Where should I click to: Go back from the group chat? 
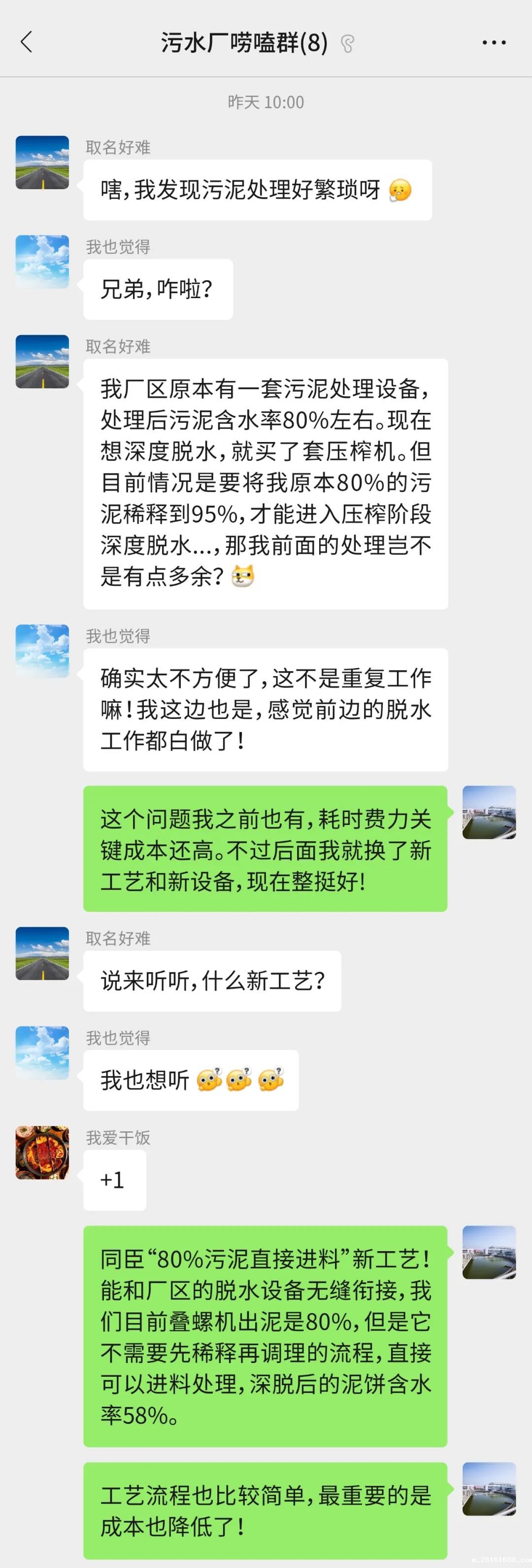click(26, 42)
